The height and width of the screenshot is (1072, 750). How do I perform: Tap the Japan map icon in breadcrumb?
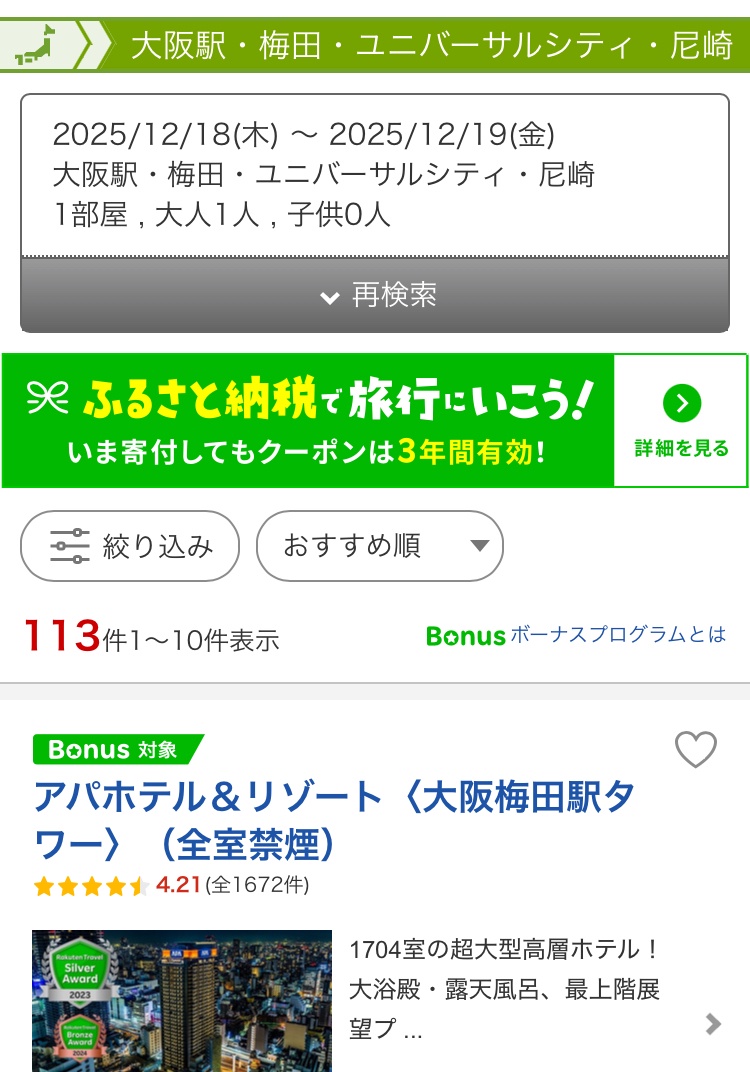(x=38, y=45)
